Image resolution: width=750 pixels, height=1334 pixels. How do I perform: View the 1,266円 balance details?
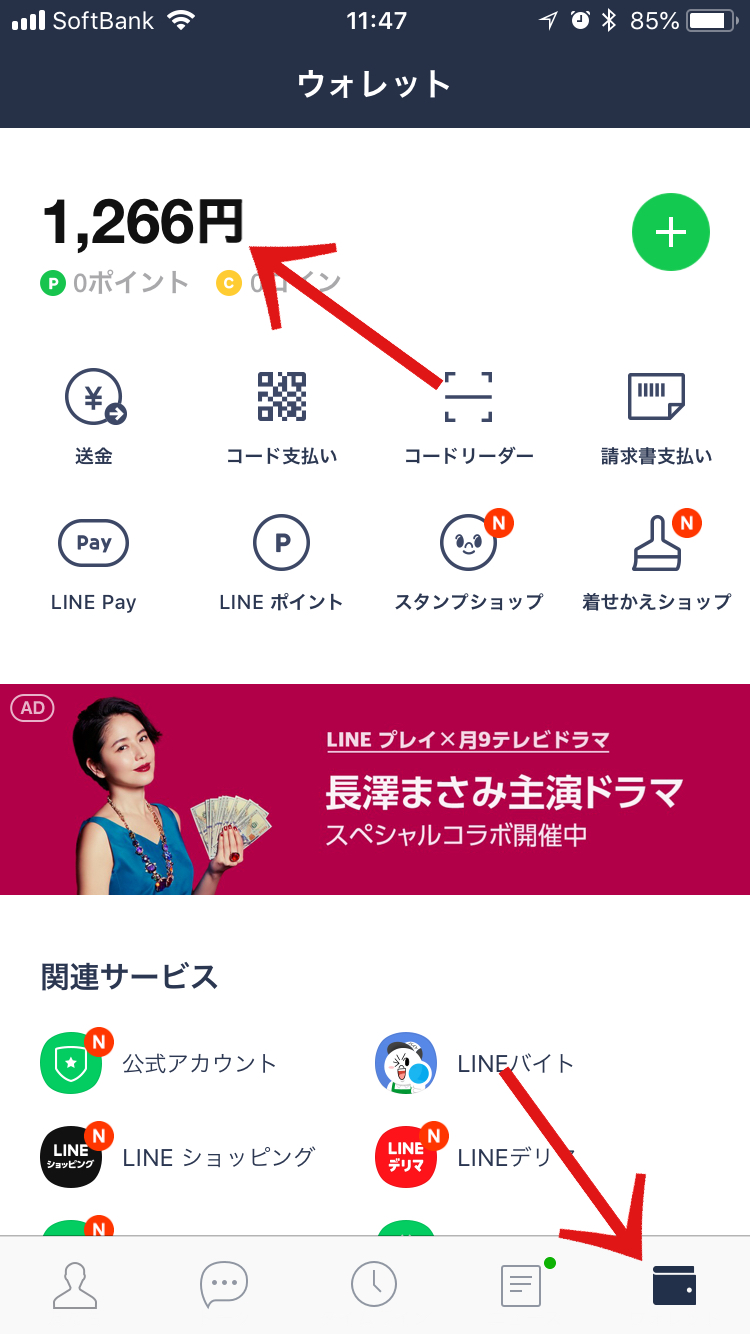coord(142,222)
